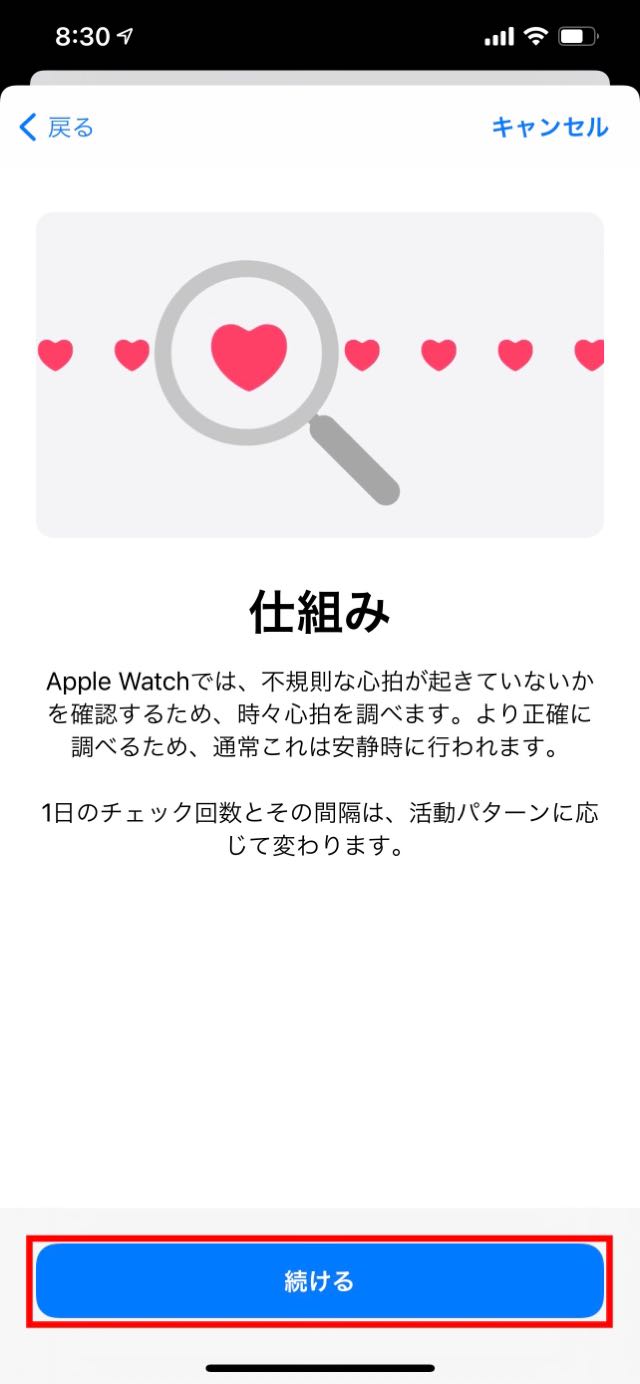Continue by tapping 続ける
This screenshot has width=640, height=1384.
[319, 1281]
